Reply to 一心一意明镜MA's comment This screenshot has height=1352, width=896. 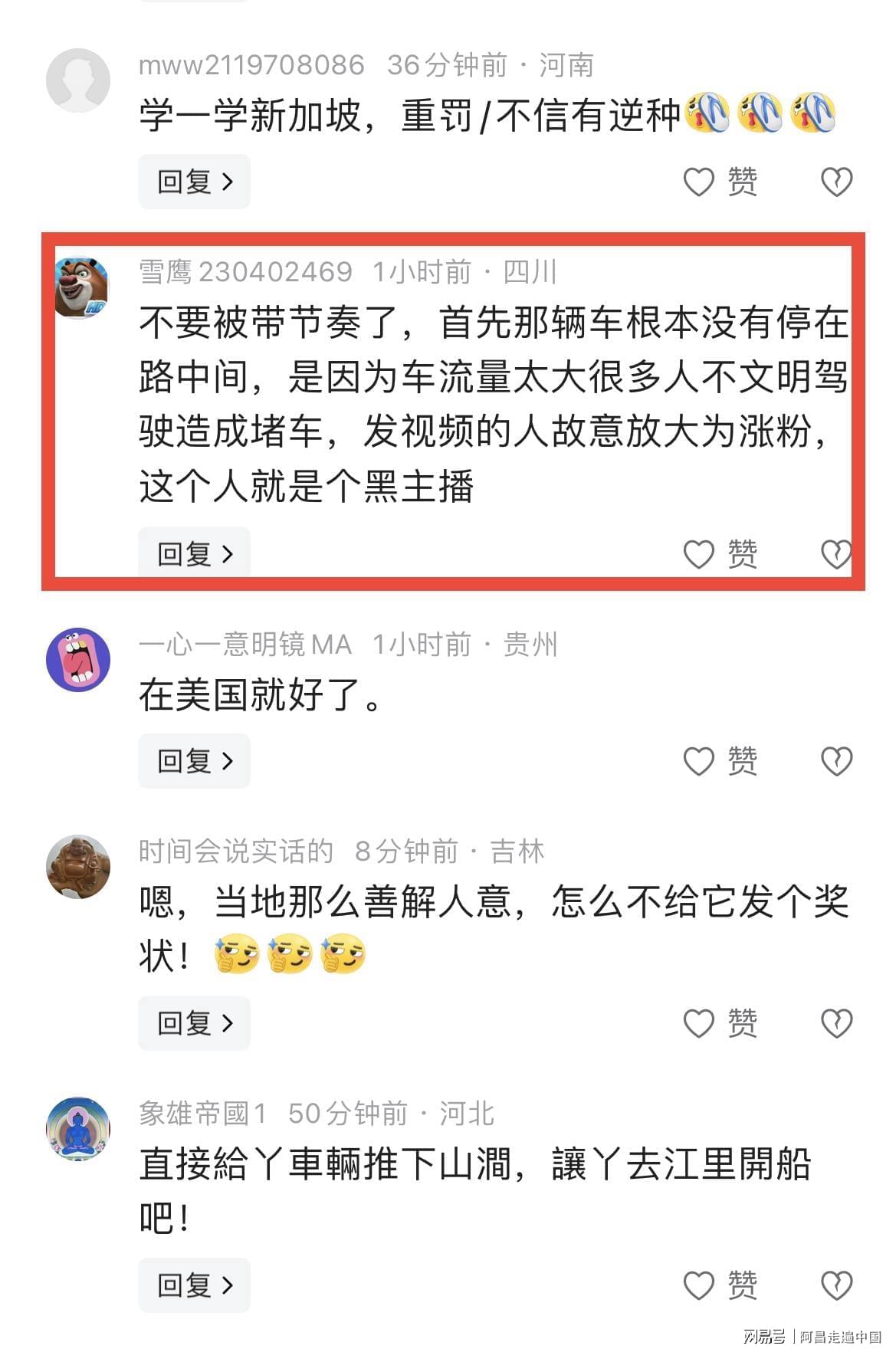click(194, 760)
